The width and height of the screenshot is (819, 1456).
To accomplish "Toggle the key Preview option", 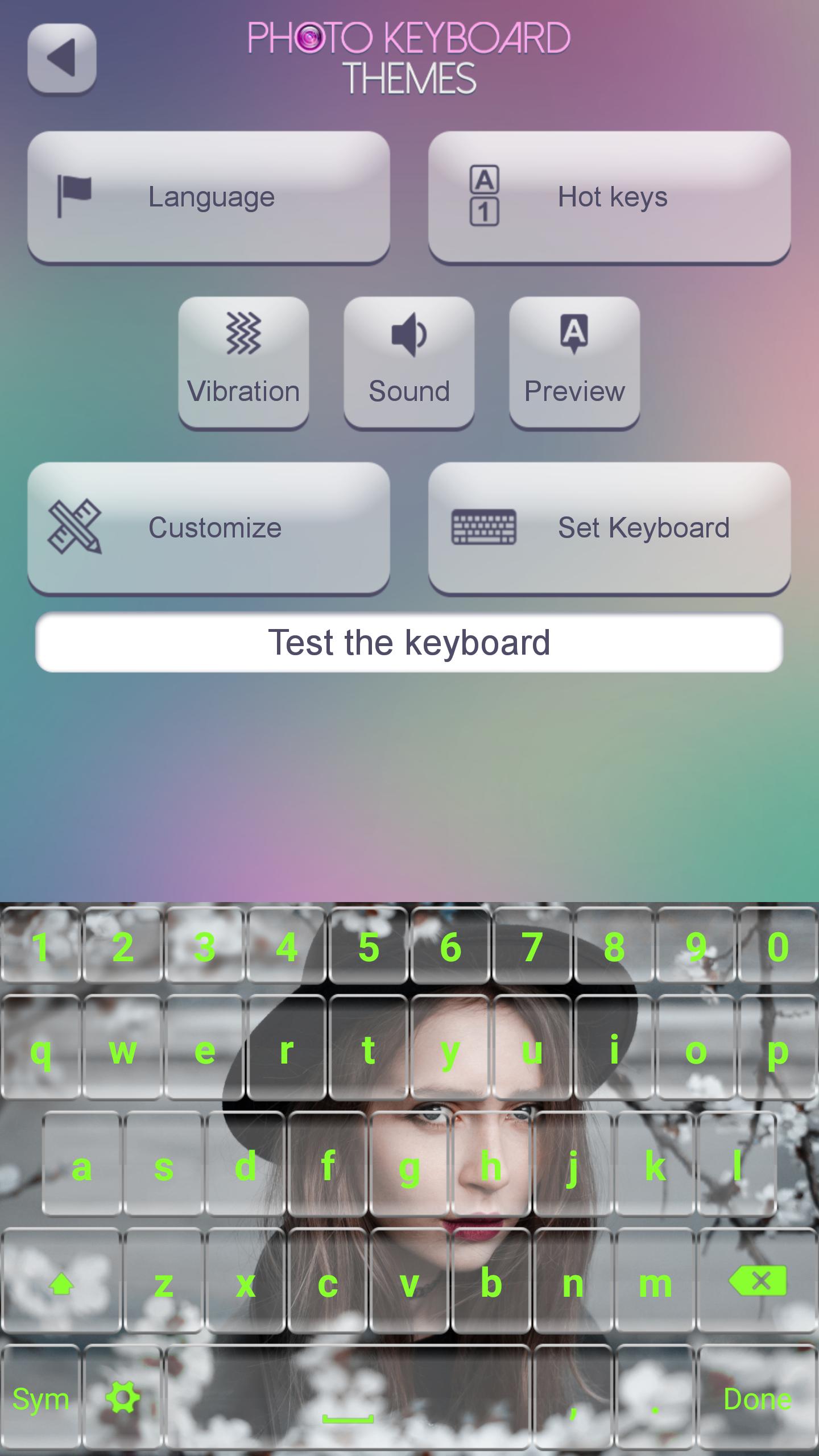I will (574, 362).
